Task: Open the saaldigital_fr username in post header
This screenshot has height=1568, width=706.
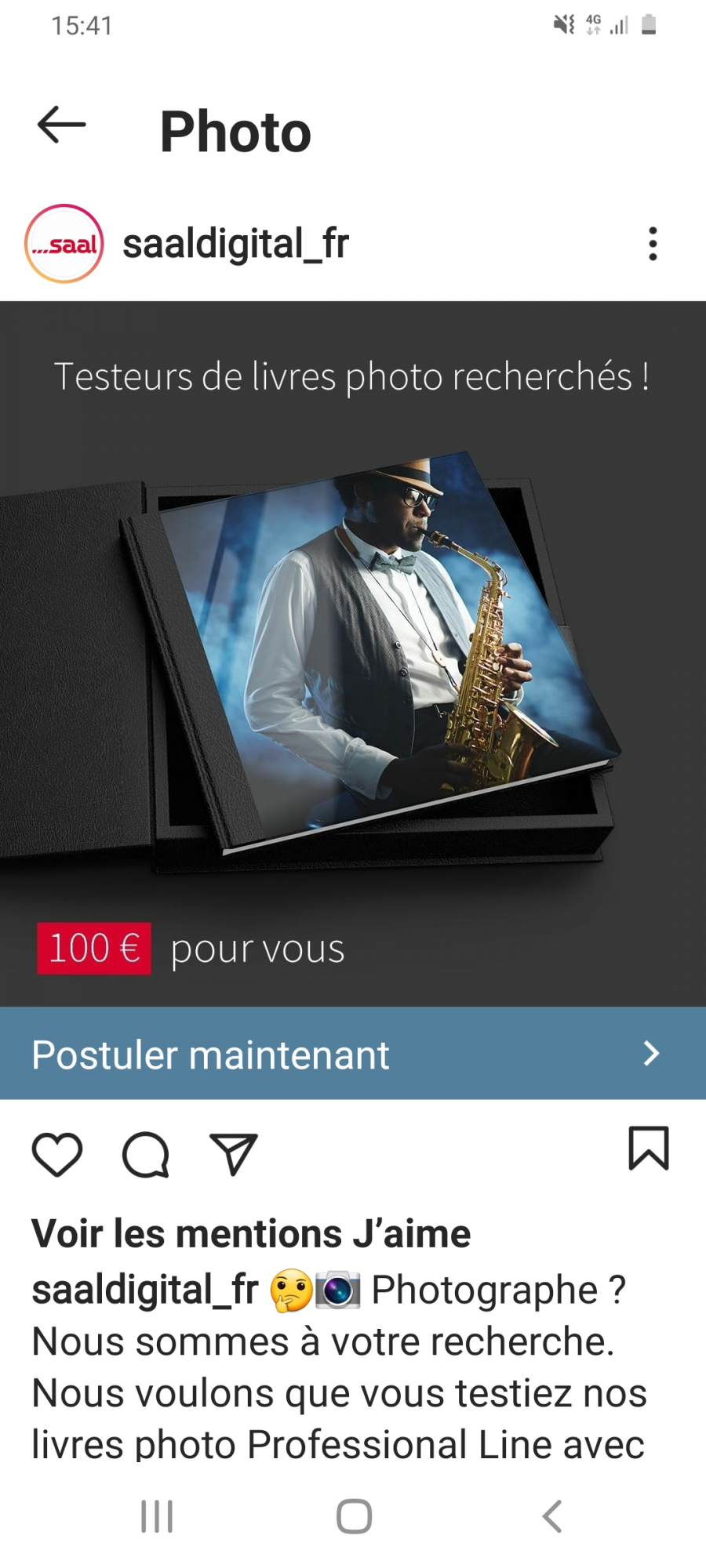Action: (x=235, y=244)
